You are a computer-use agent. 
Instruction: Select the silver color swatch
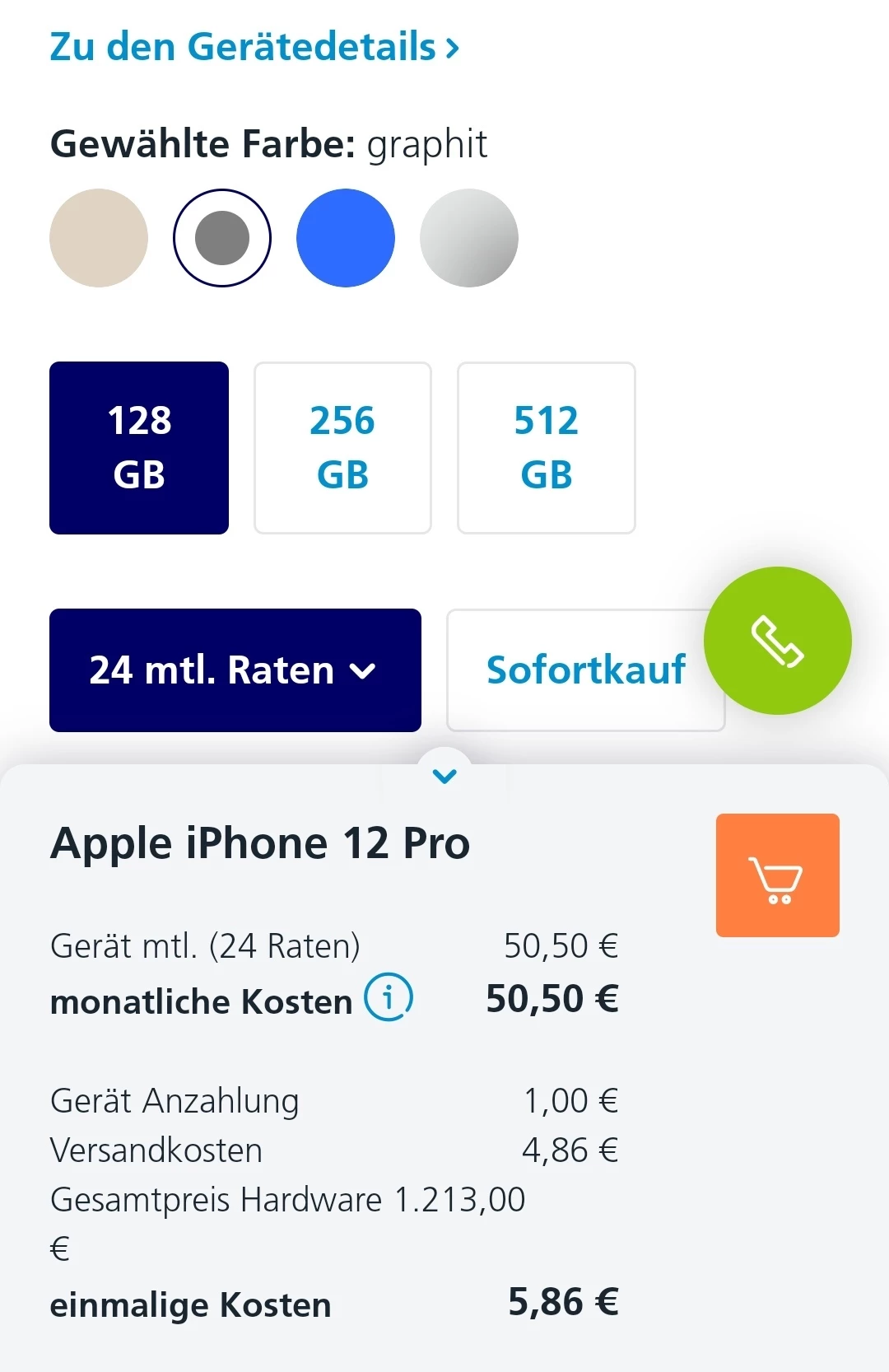469,238
